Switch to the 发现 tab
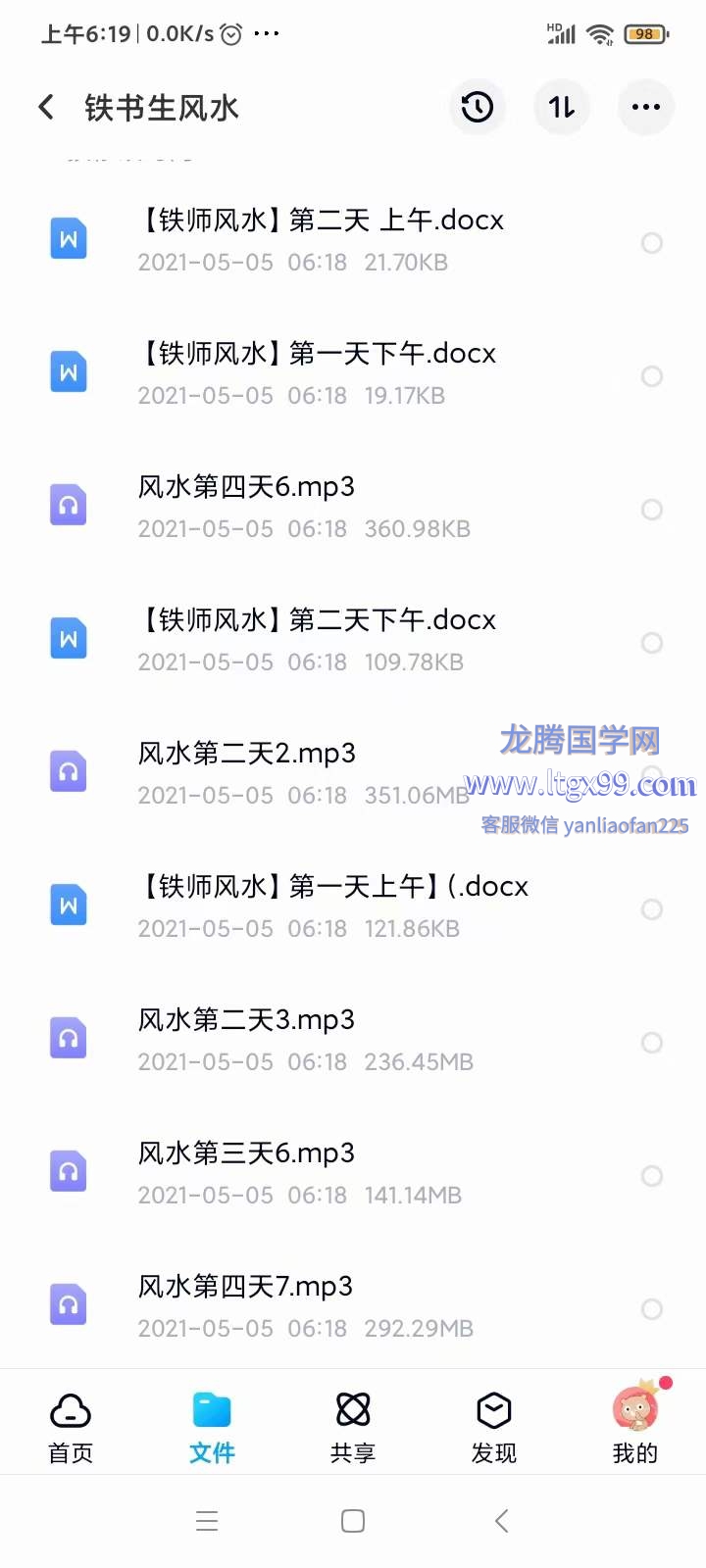The height and width of the screenshot is (1568, 706). [494, 1428]
